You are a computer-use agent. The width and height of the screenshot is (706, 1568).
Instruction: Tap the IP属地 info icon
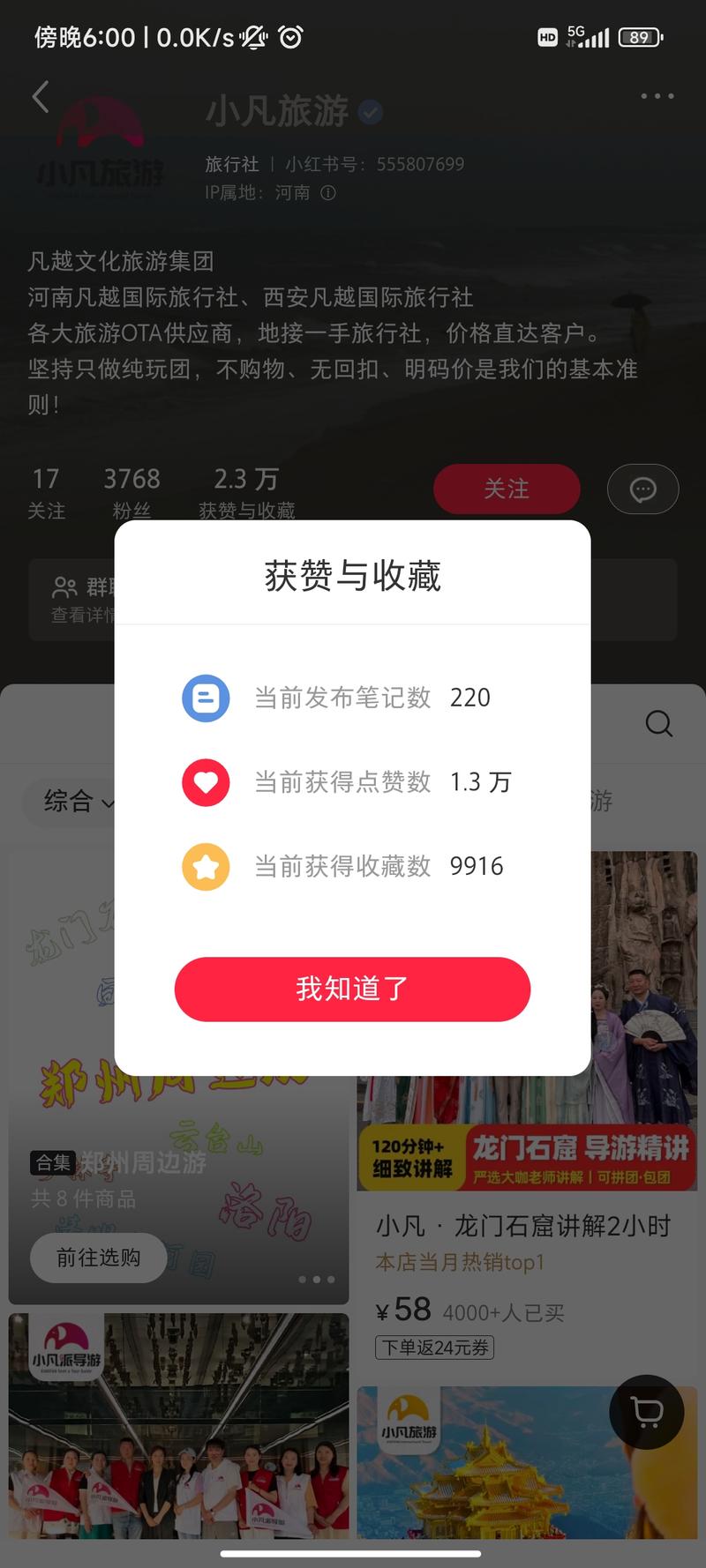328,192
